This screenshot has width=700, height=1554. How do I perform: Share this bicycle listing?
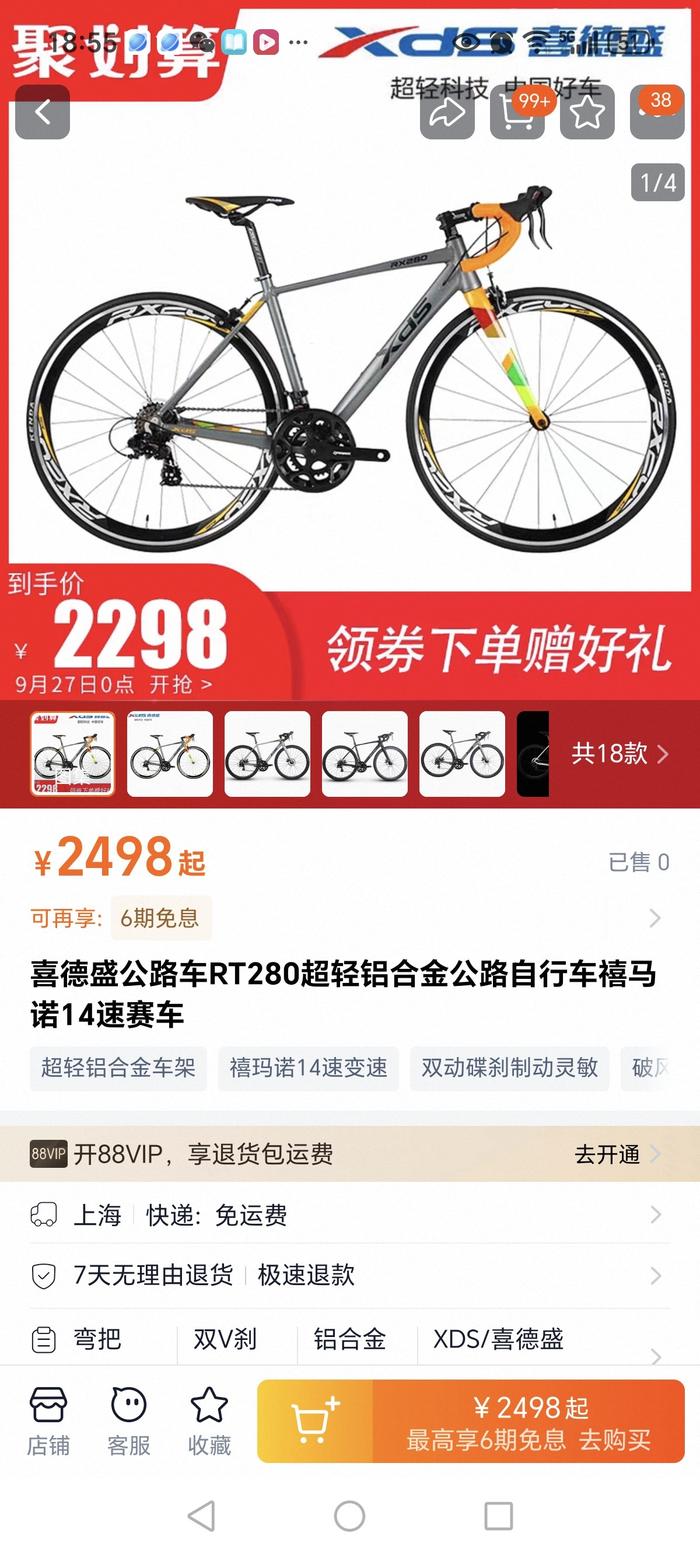tap(447, 112)
